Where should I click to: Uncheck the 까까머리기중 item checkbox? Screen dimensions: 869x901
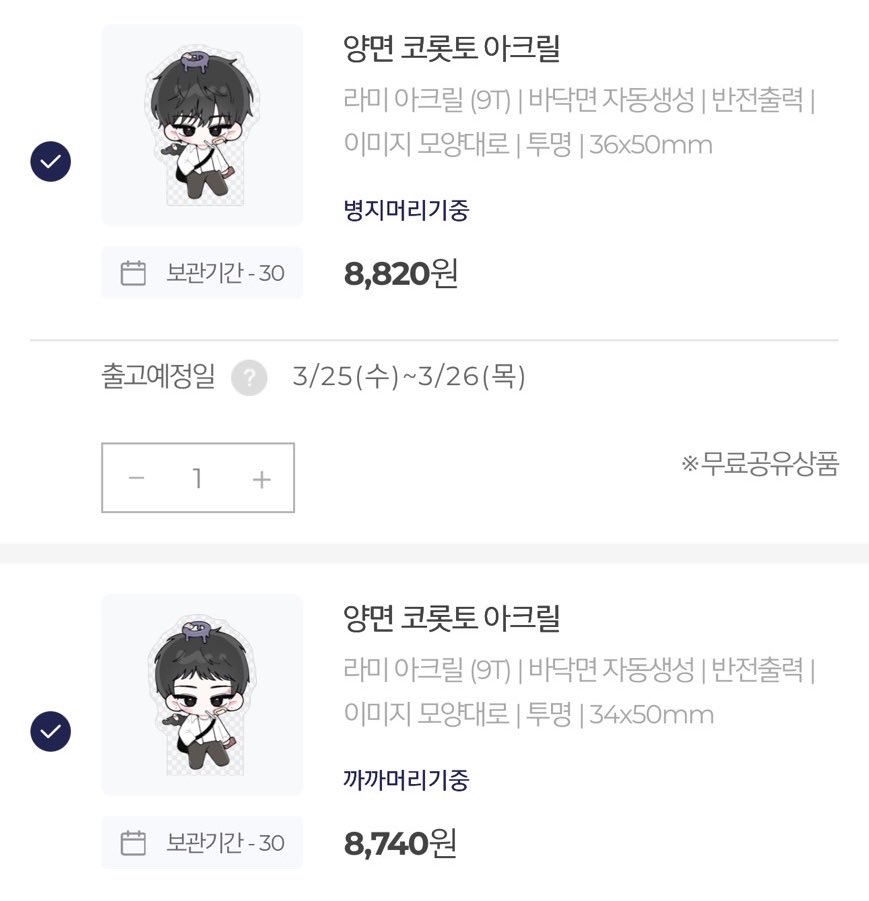point(51,731)
